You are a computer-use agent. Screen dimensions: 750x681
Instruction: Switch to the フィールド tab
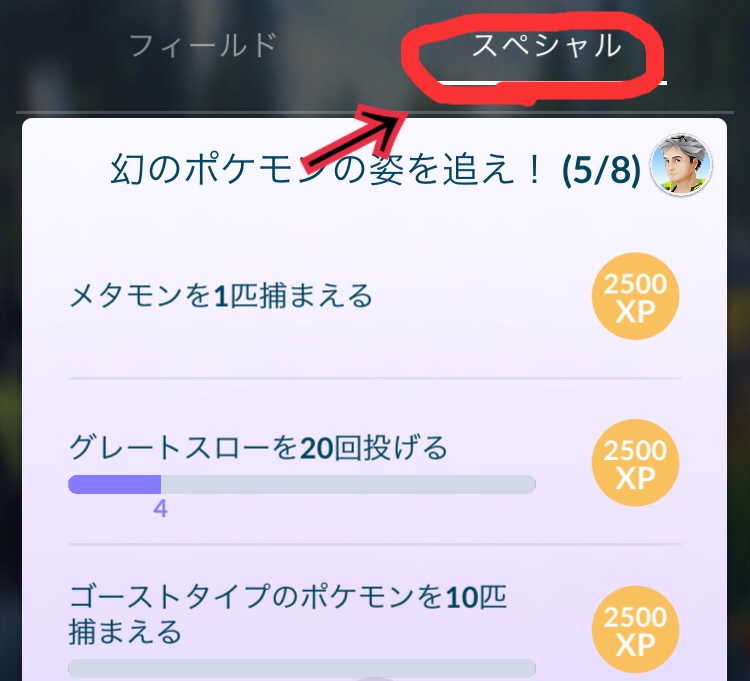pyautogui.click(x=203, y=46)
